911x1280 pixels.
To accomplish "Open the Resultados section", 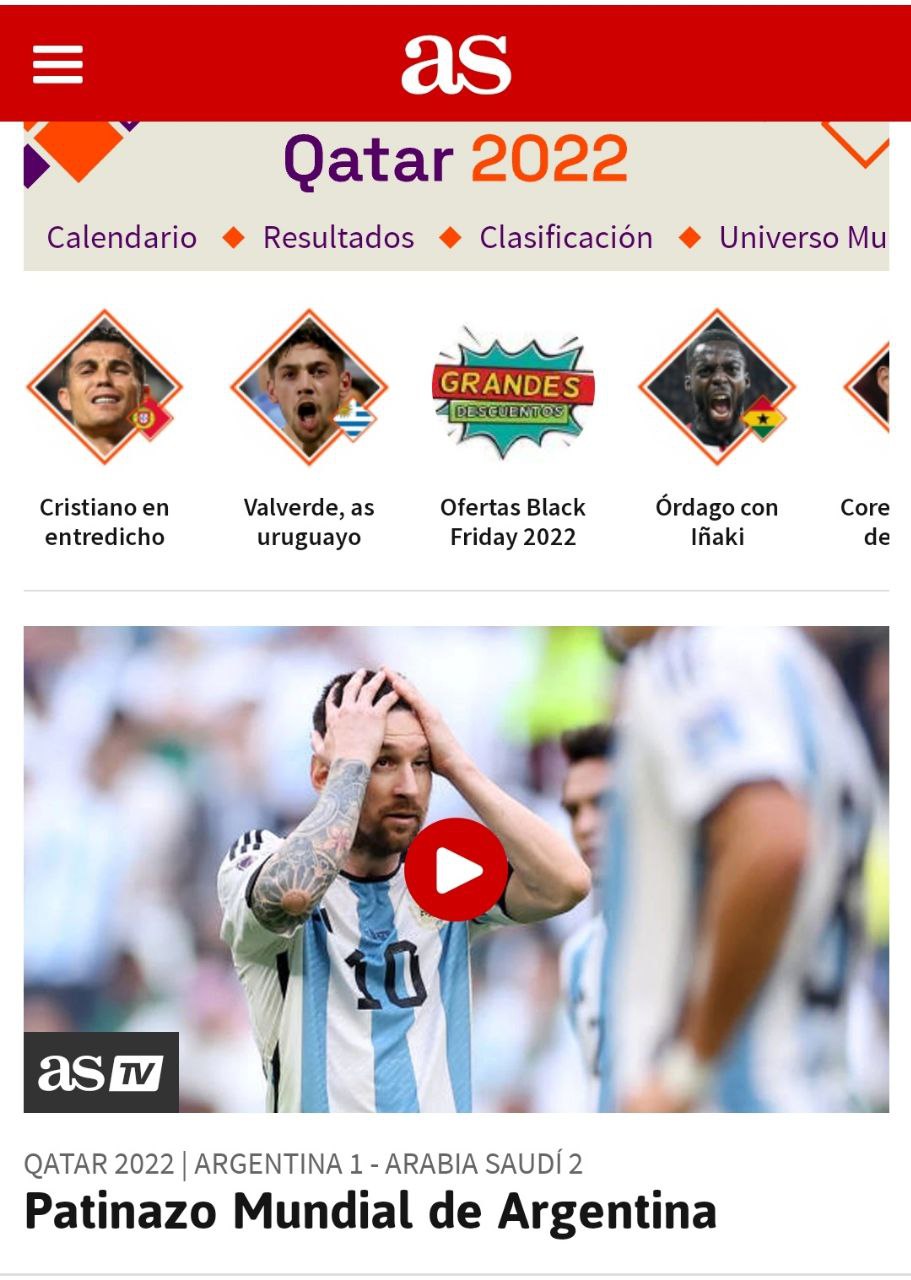I will [x=338, y=238].
